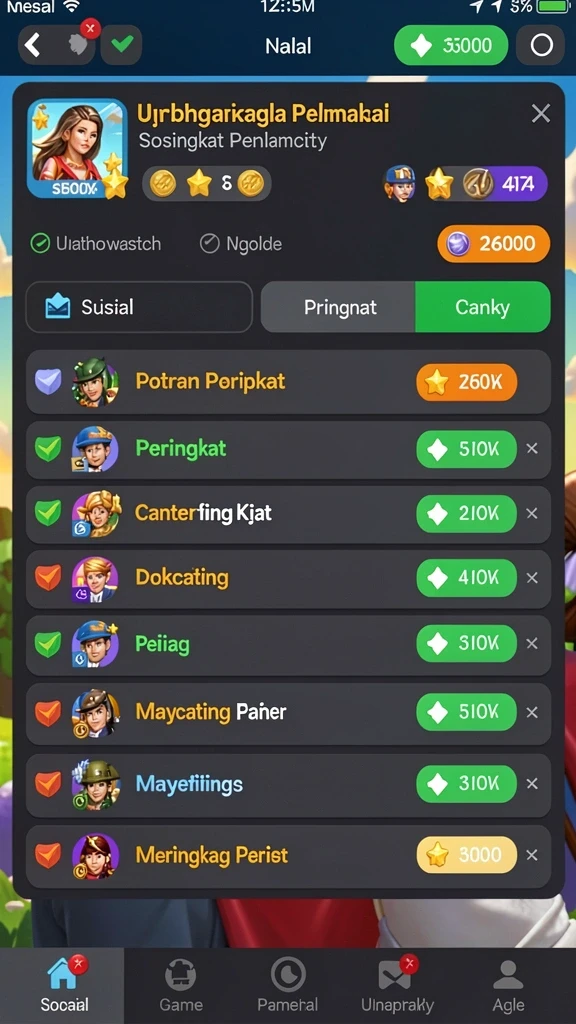Open the Maycating Paher row

[288, 712]
